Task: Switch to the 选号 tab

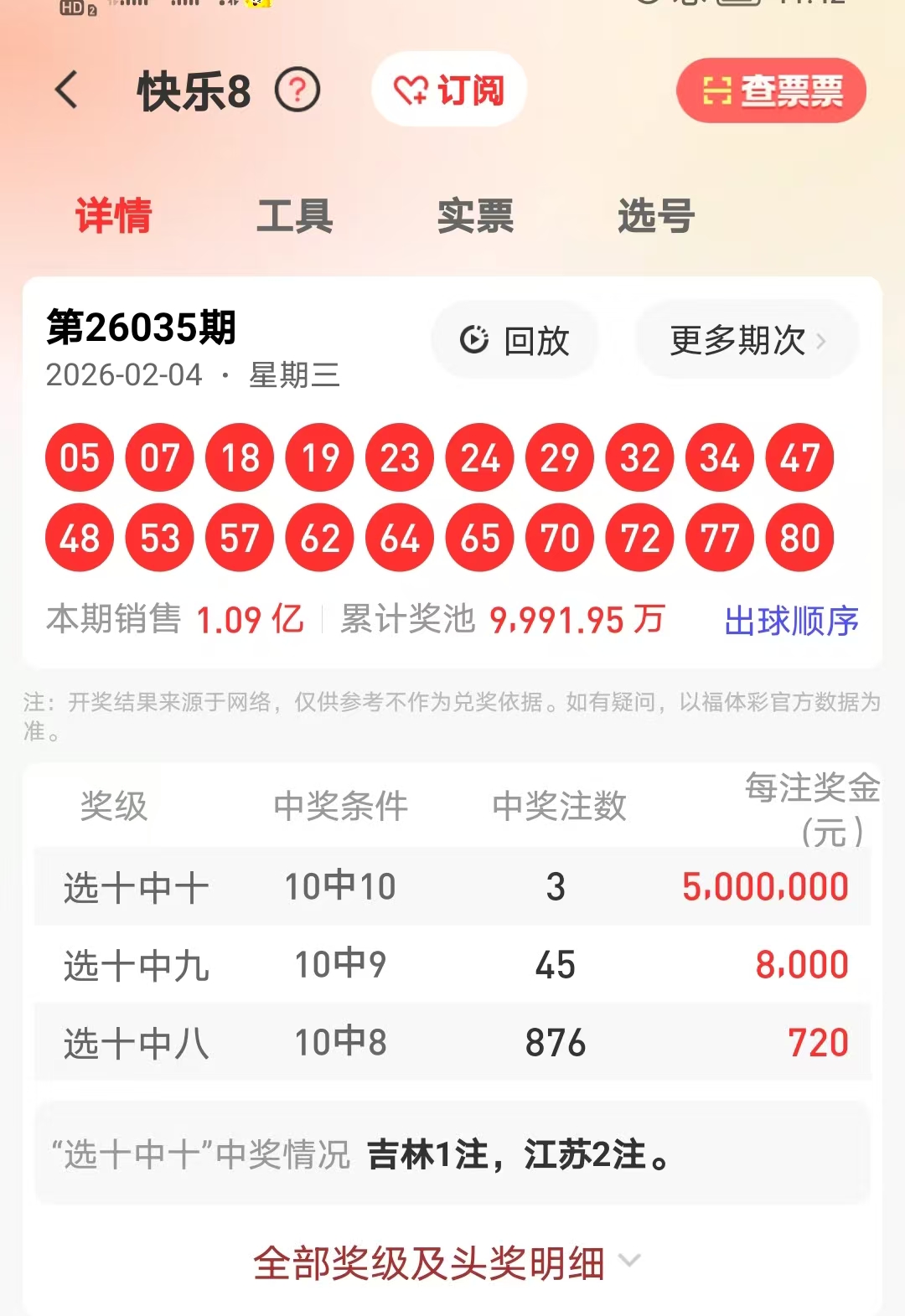Action: point(656,216)
